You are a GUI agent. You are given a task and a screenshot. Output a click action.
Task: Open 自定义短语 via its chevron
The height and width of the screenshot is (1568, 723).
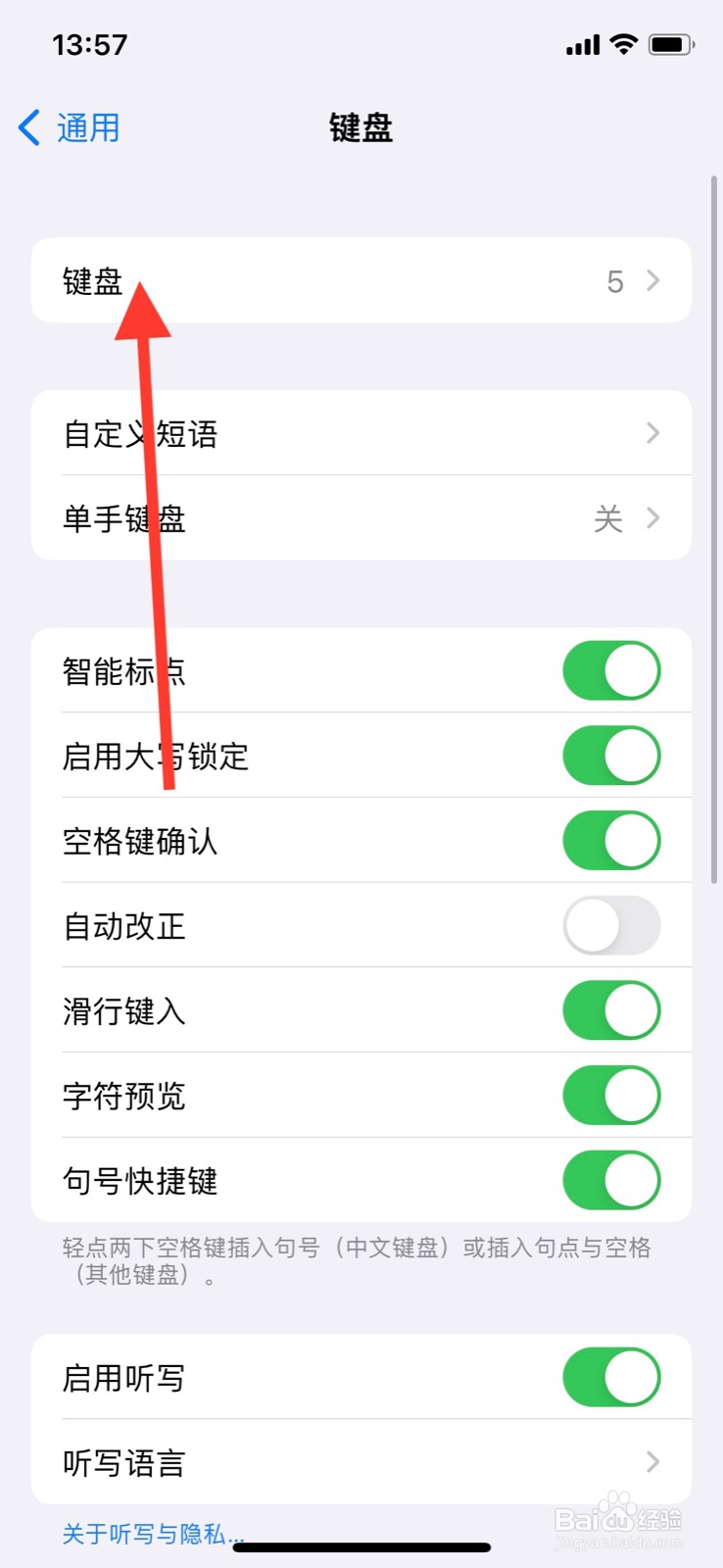coord(652,433)
